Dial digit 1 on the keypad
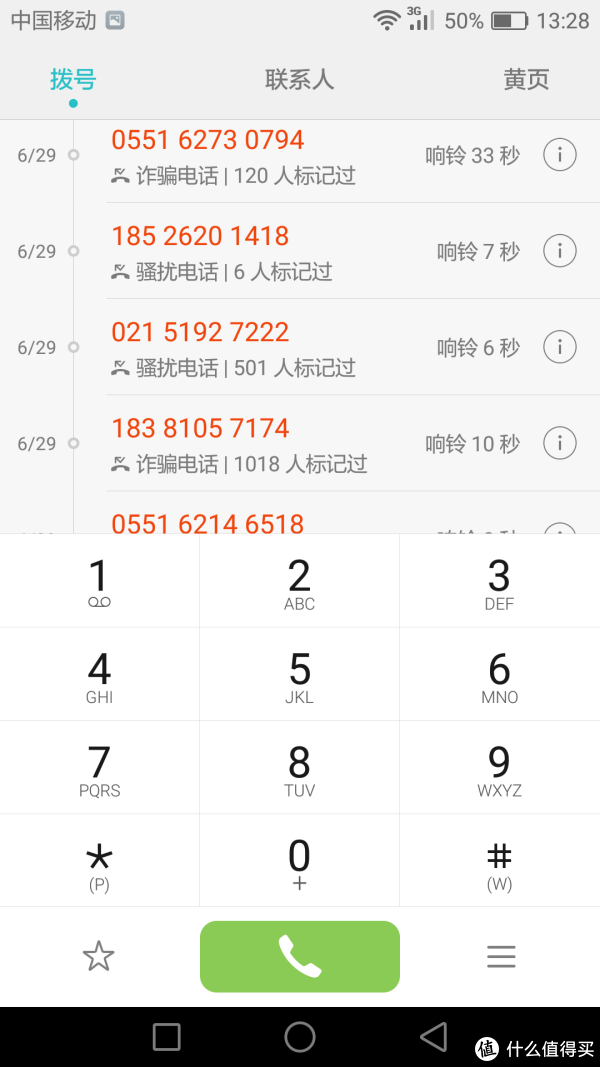 (x=99, y=581)
